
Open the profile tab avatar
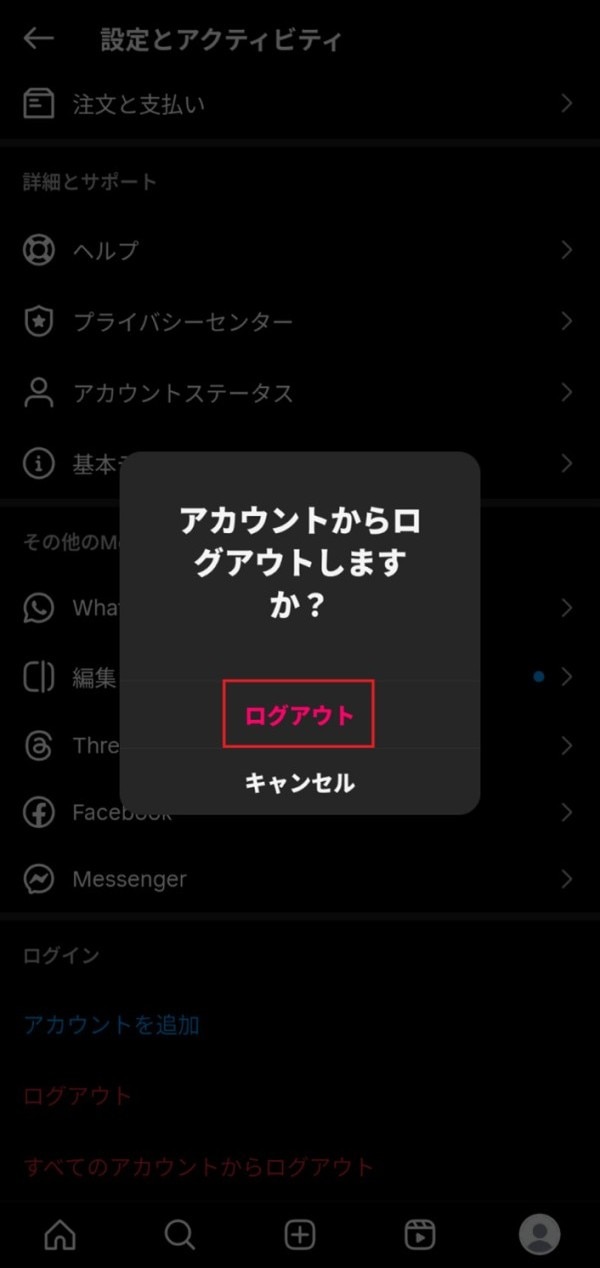(539, 1235)
